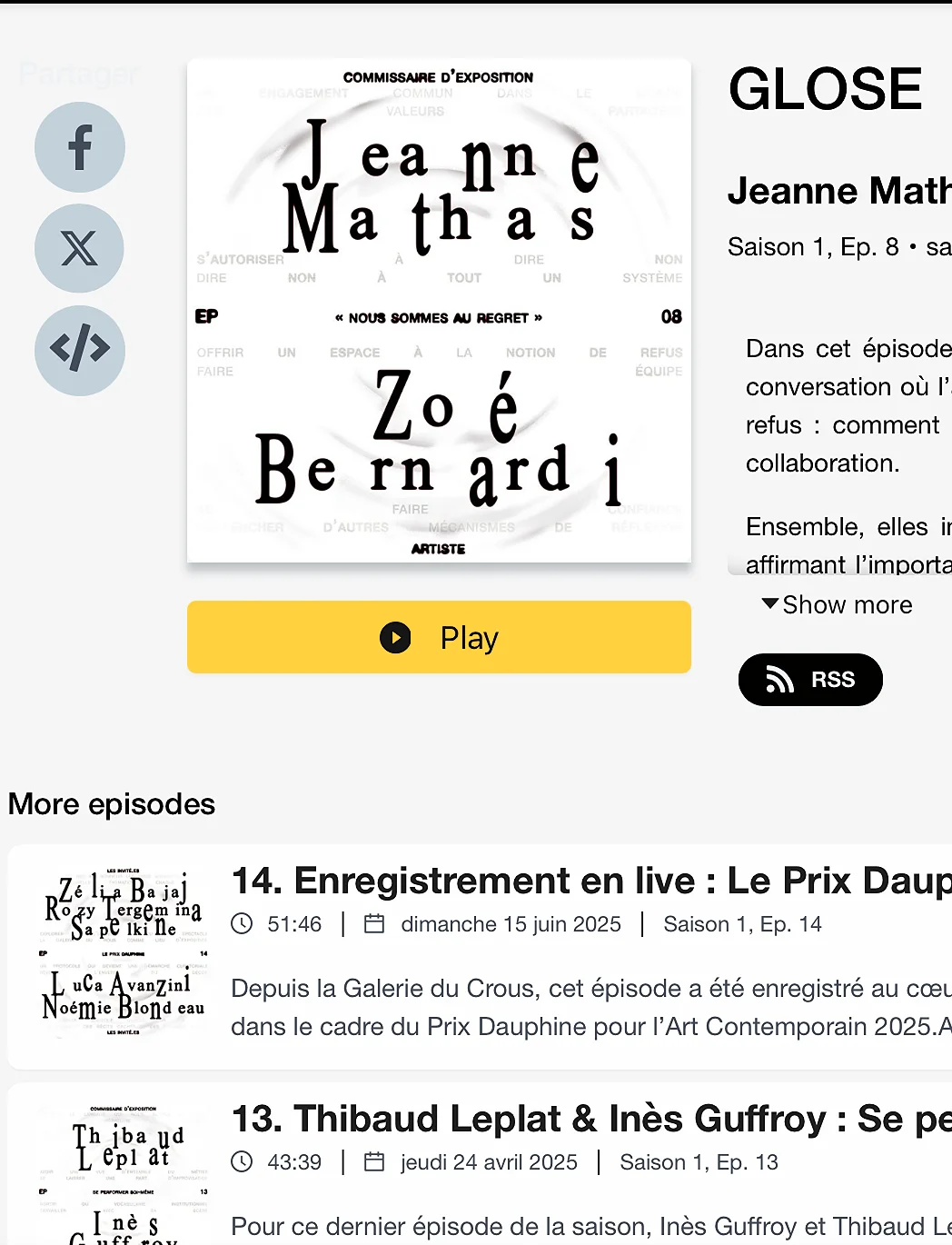Expand the description with Show more

[x=838, y=605]
